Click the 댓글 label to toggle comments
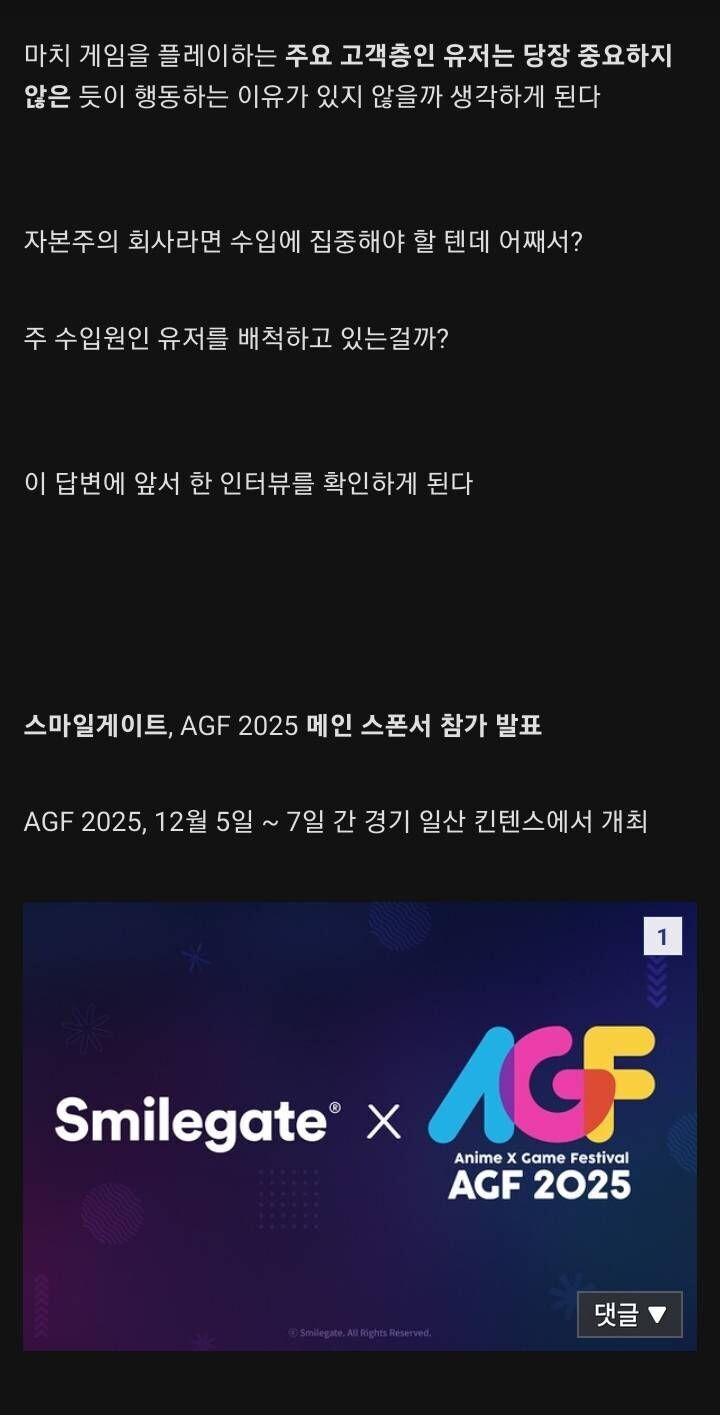Image resolution: width=720 pixels, height=1415 pixels. point(614,1315)
